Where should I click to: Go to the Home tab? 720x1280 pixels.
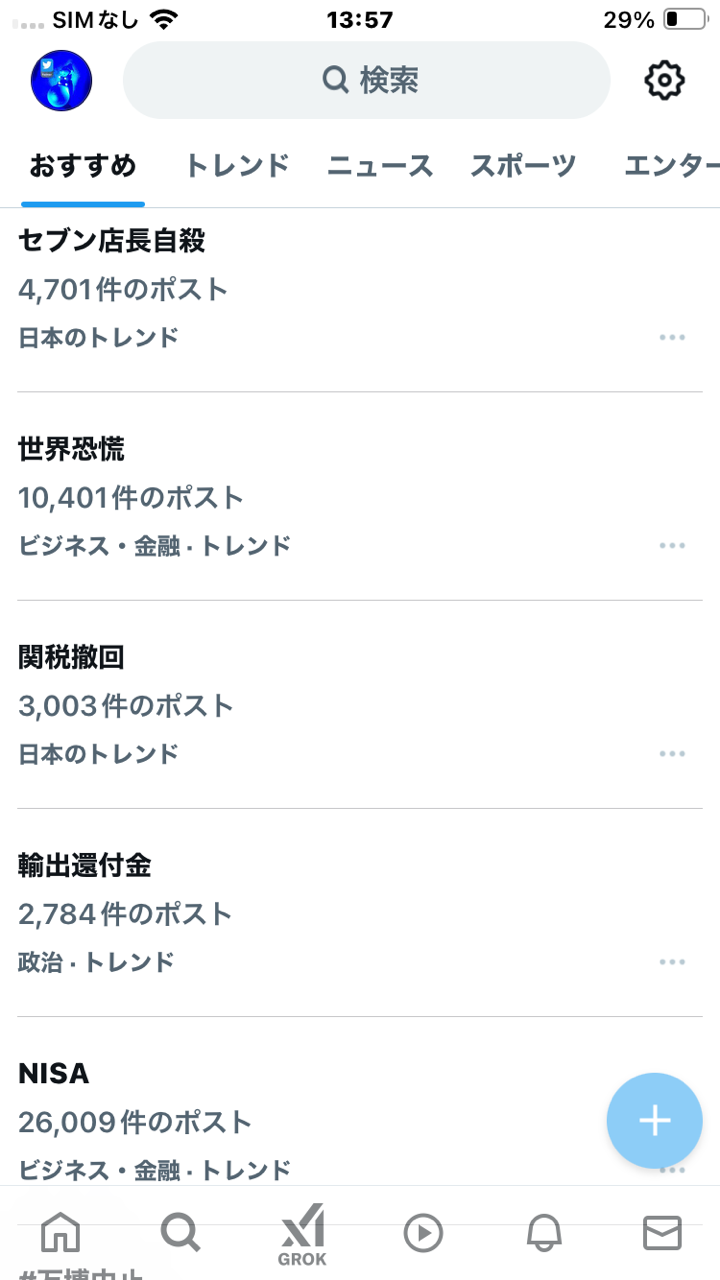60,1233
